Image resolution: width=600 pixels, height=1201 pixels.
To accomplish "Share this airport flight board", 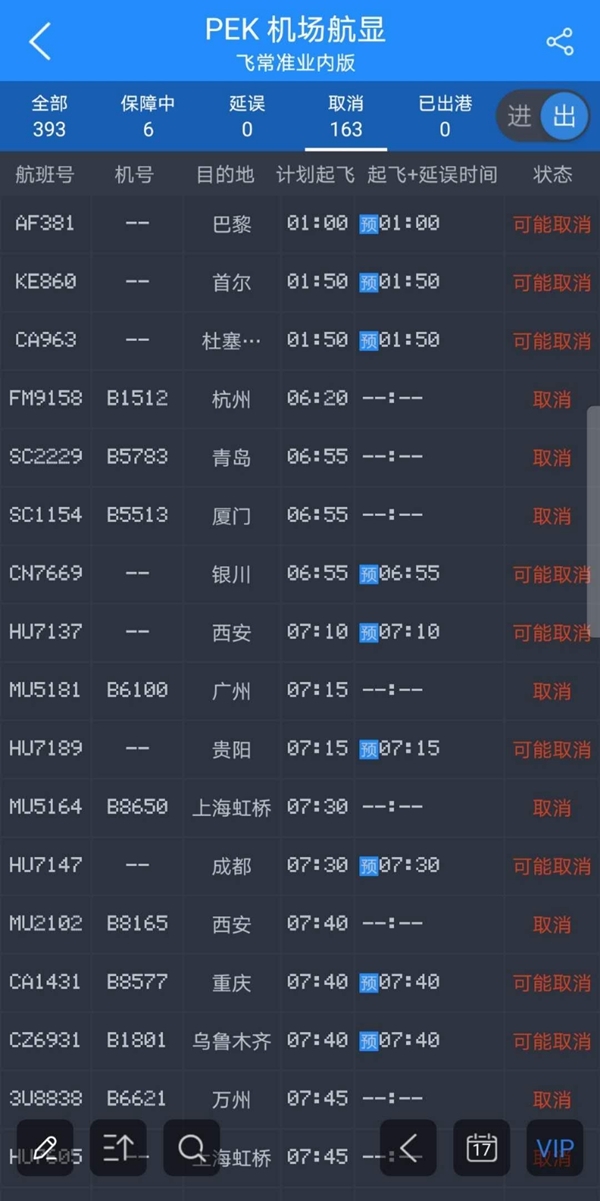I will (559, 42).
